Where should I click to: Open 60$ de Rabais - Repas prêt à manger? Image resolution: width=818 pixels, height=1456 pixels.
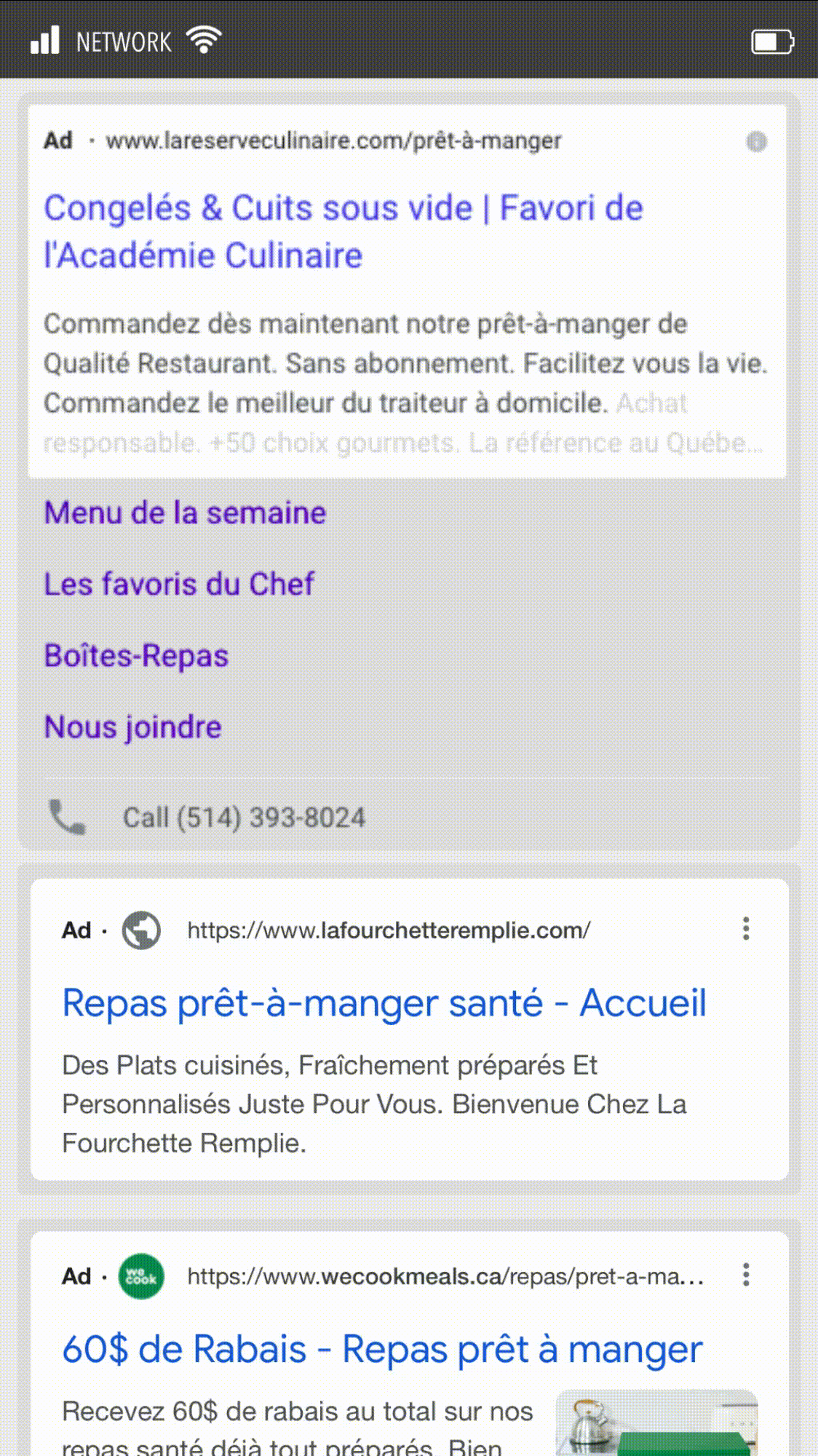pos(382,1349)
